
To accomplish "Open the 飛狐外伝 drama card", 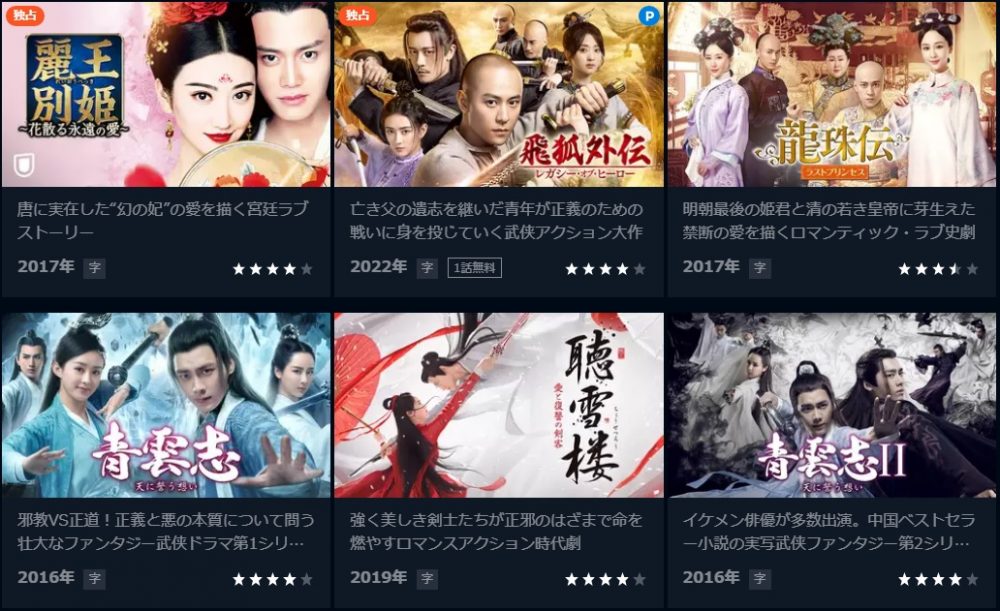I will [498, 95].
